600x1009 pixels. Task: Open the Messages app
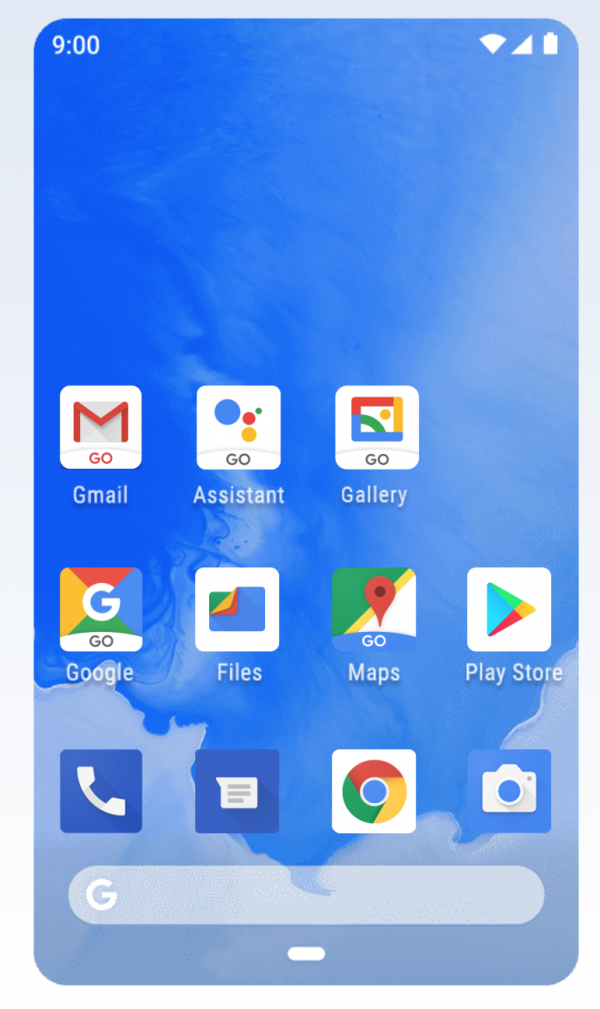pyautogui.click(x=237, y=791)
